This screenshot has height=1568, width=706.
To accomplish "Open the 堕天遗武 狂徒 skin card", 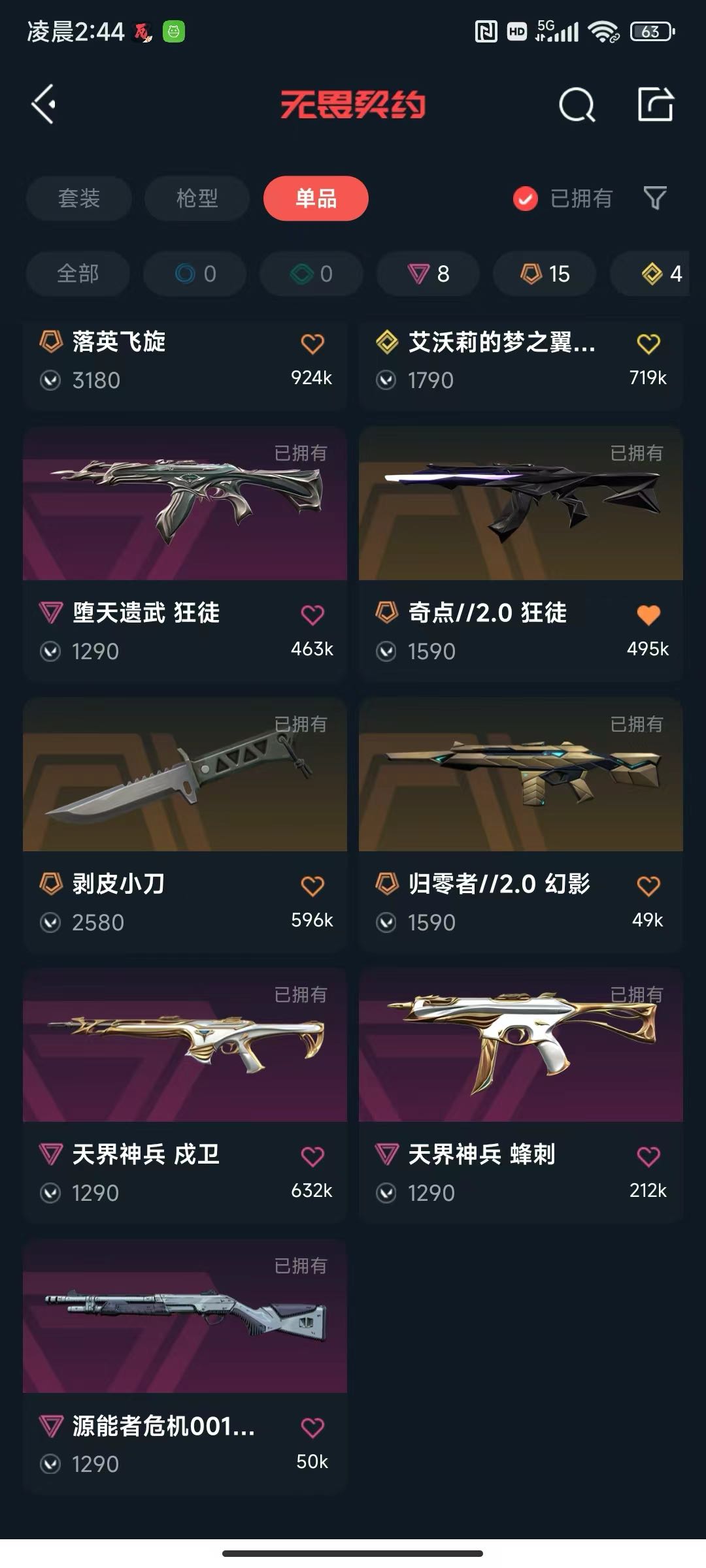I will (x=185, y=504).
